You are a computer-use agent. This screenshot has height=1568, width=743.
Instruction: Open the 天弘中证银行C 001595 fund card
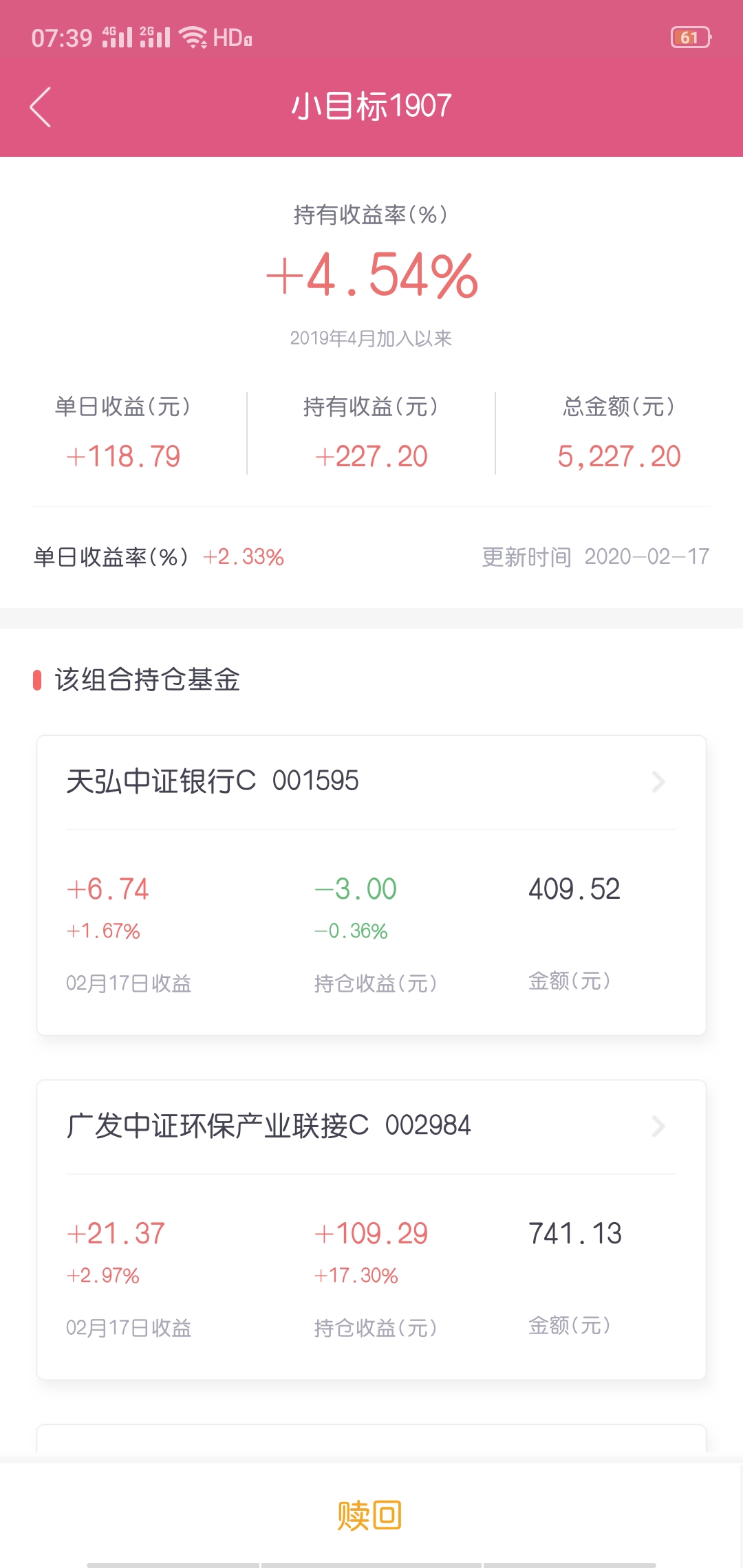point(371,885)
